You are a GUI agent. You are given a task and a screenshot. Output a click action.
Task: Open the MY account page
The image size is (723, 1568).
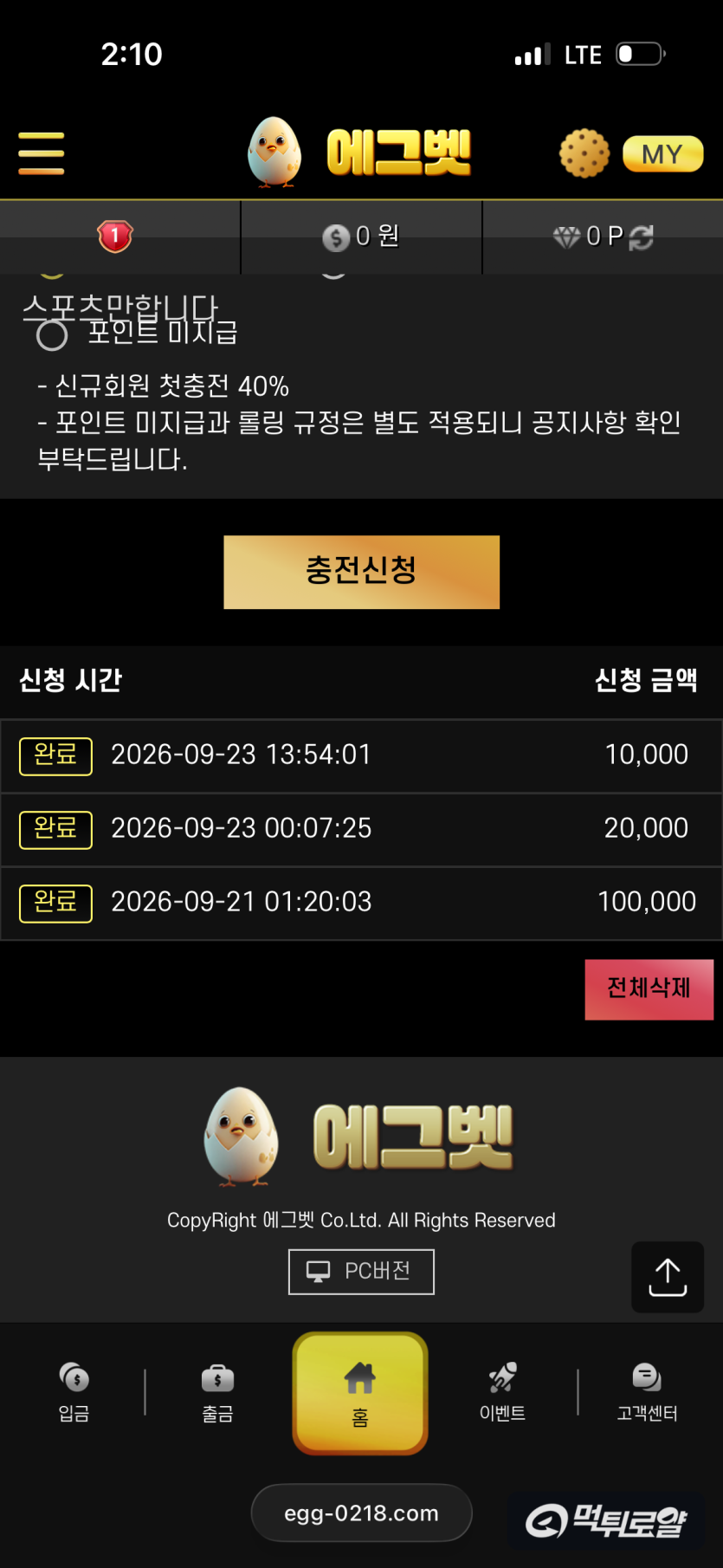662,154
